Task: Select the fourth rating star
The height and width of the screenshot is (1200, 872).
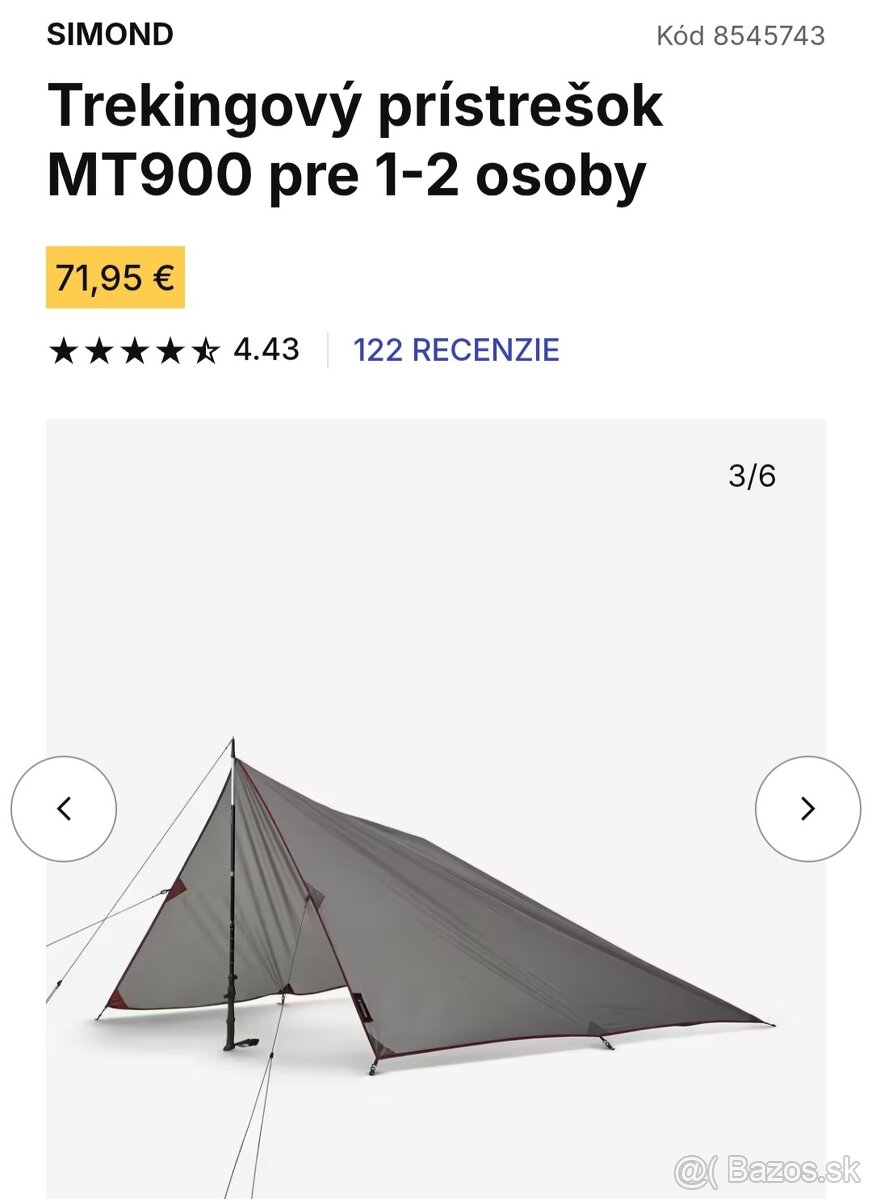Action: [171, 350]
